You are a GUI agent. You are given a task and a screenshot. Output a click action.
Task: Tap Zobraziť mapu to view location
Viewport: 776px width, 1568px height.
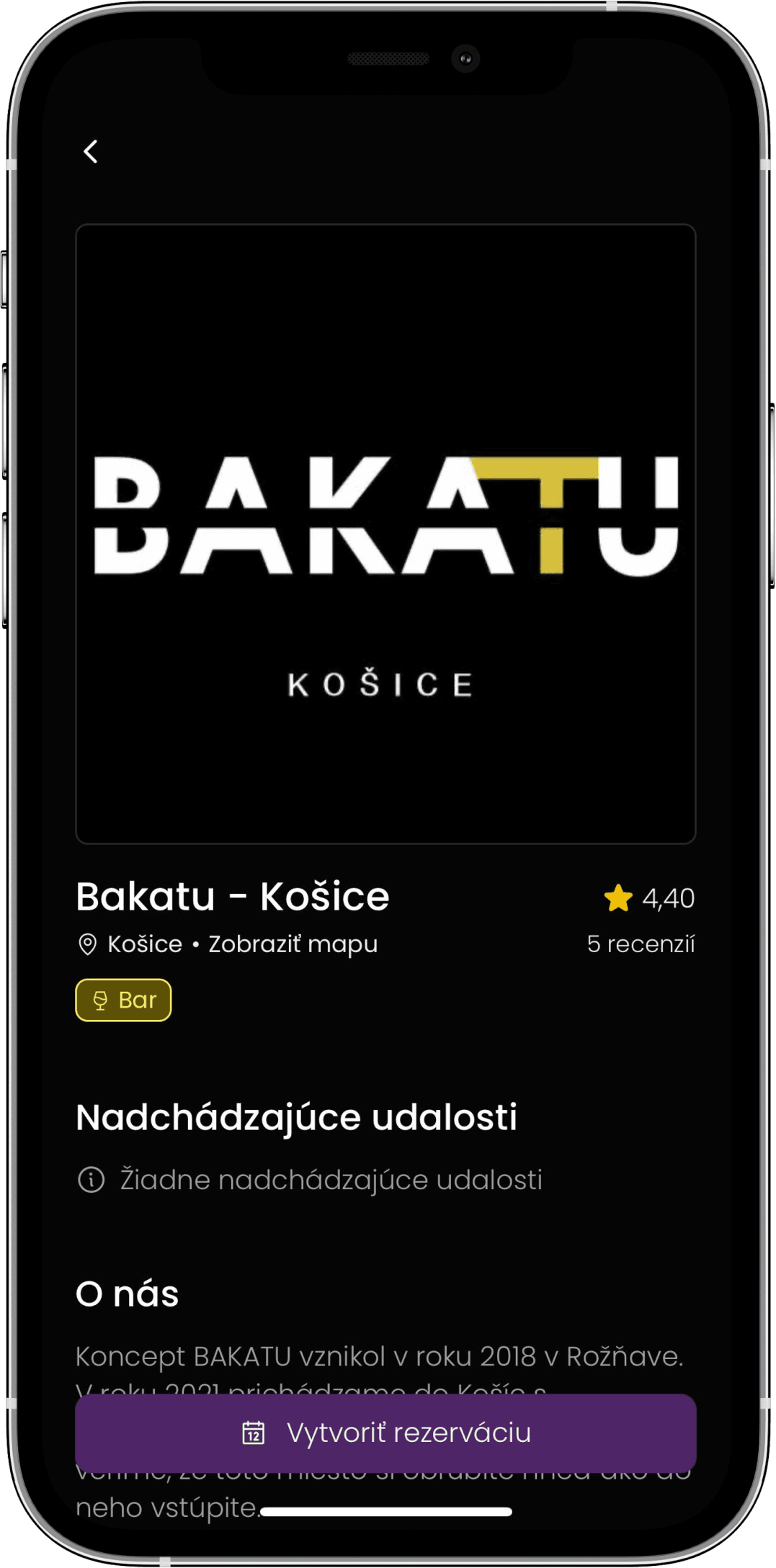click(293, 944)
